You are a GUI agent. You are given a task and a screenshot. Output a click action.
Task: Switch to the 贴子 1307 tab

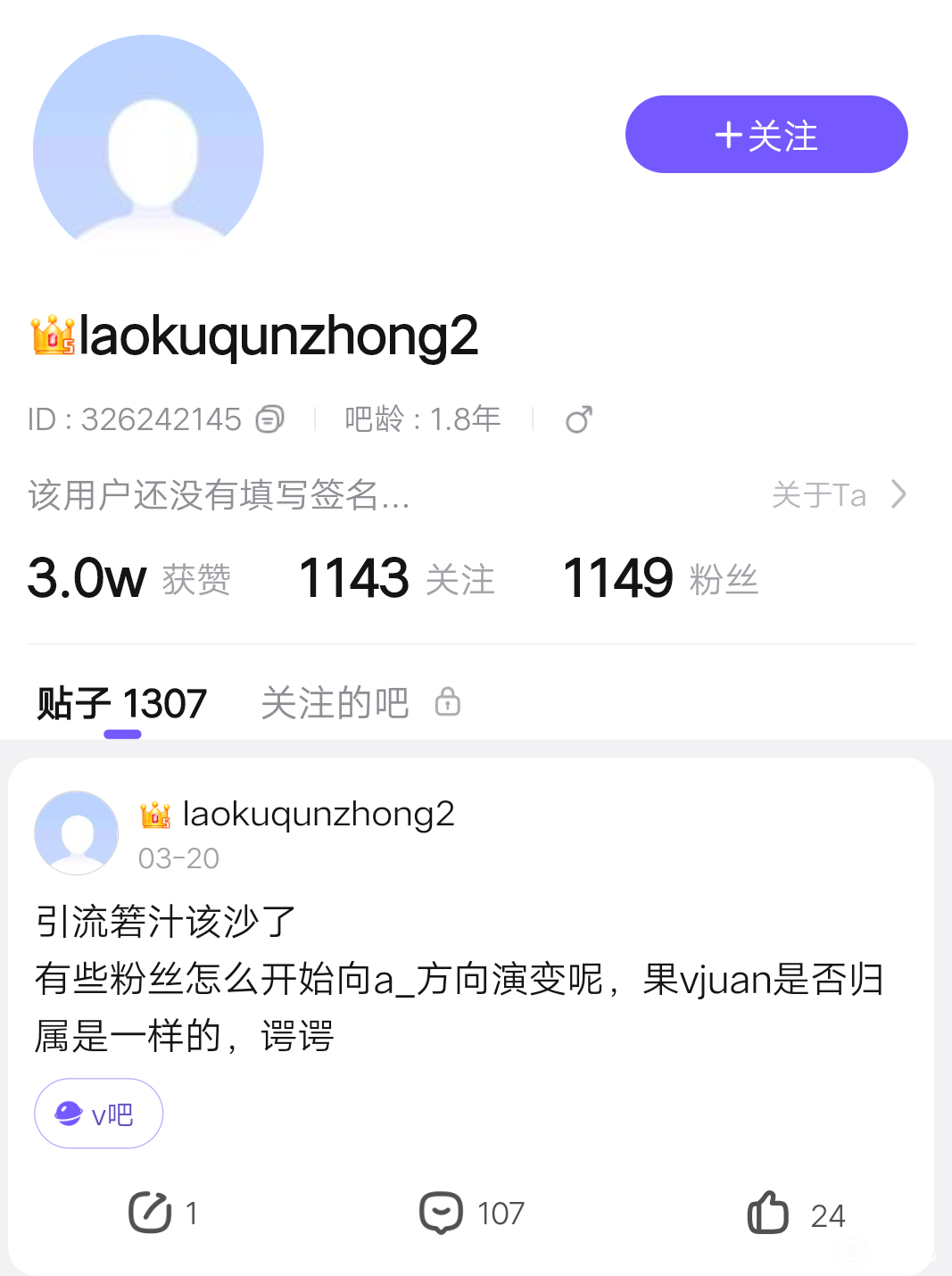[122, 703]
